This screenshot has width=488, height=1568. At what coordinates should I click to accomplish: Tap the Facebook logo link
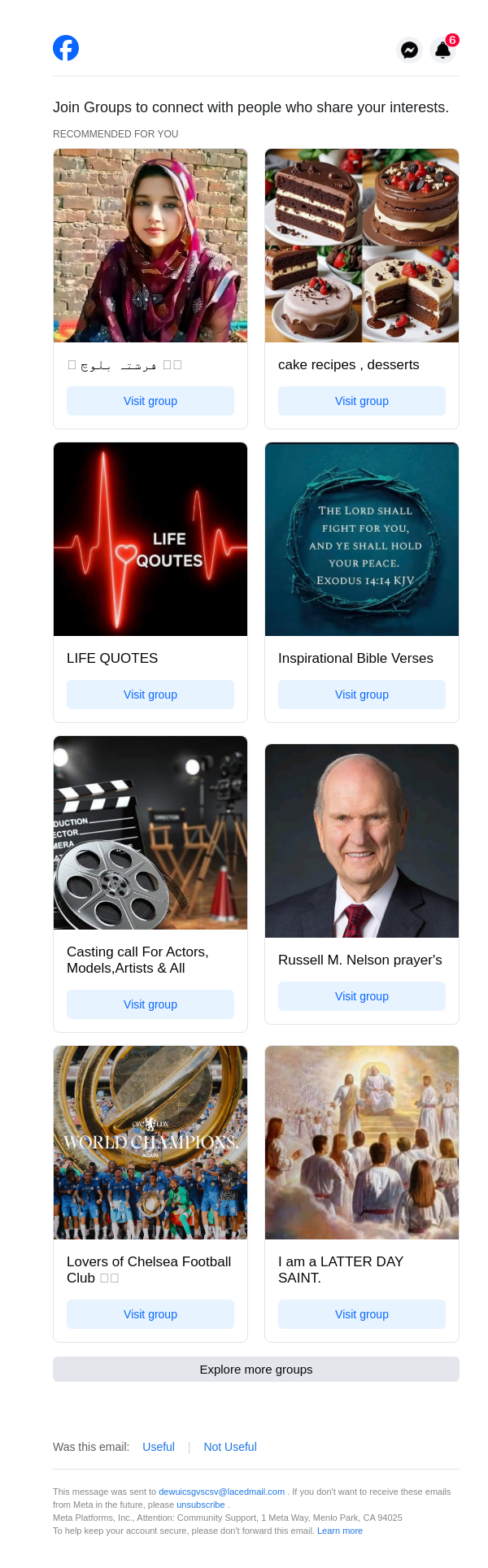[66, 48]
